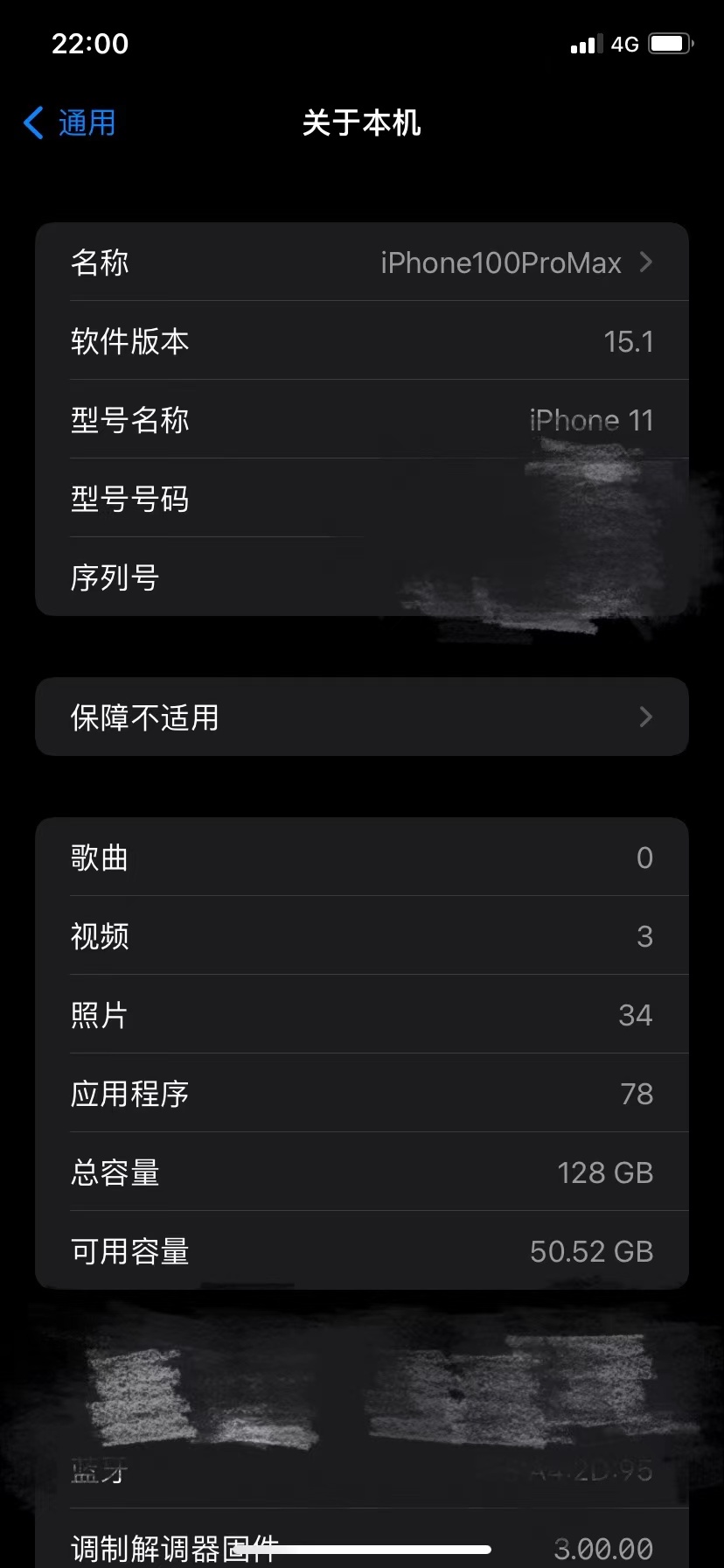This screenshot has width=724, height=1568.
Task: Tap 型号号码 to toggle model number display
Action: tap(362, 499)
